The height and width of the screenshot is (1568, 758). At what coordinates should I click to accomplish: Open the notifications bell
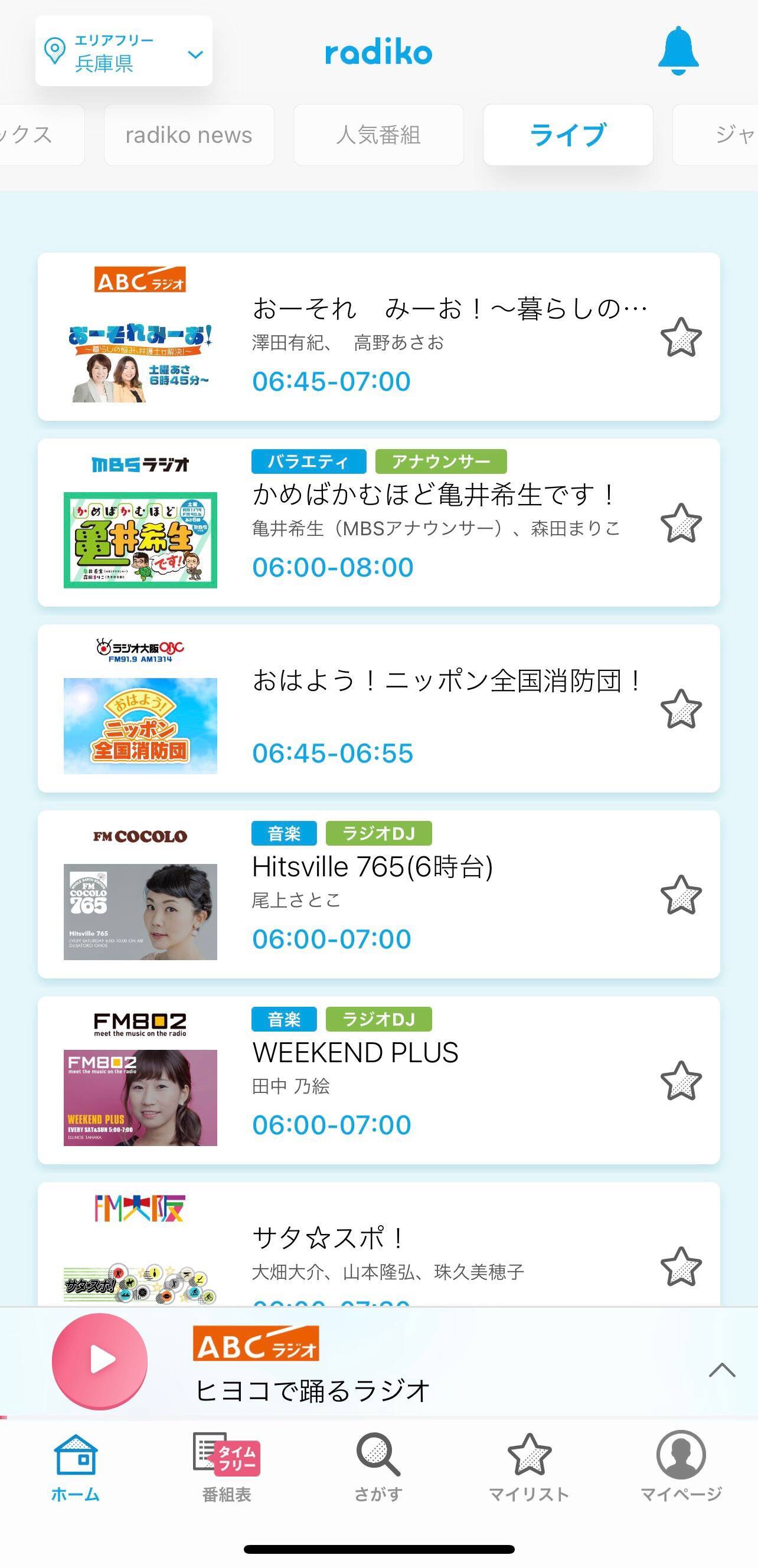678,51
